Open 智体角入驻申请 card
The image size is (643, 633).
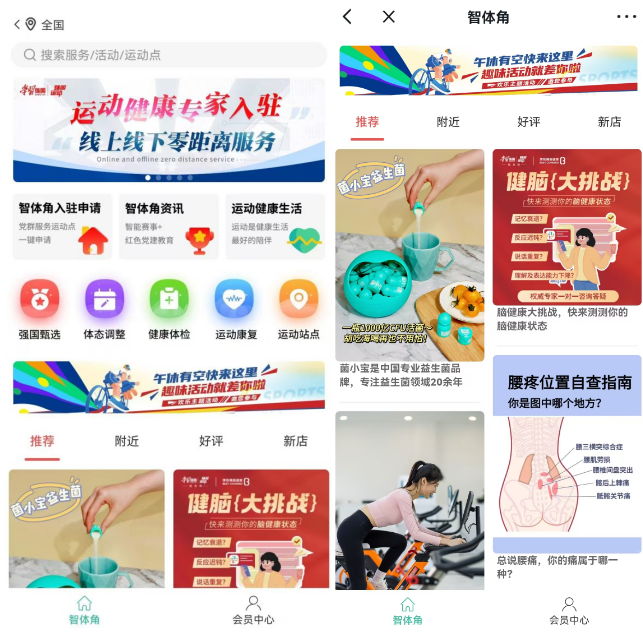[62, 226]
